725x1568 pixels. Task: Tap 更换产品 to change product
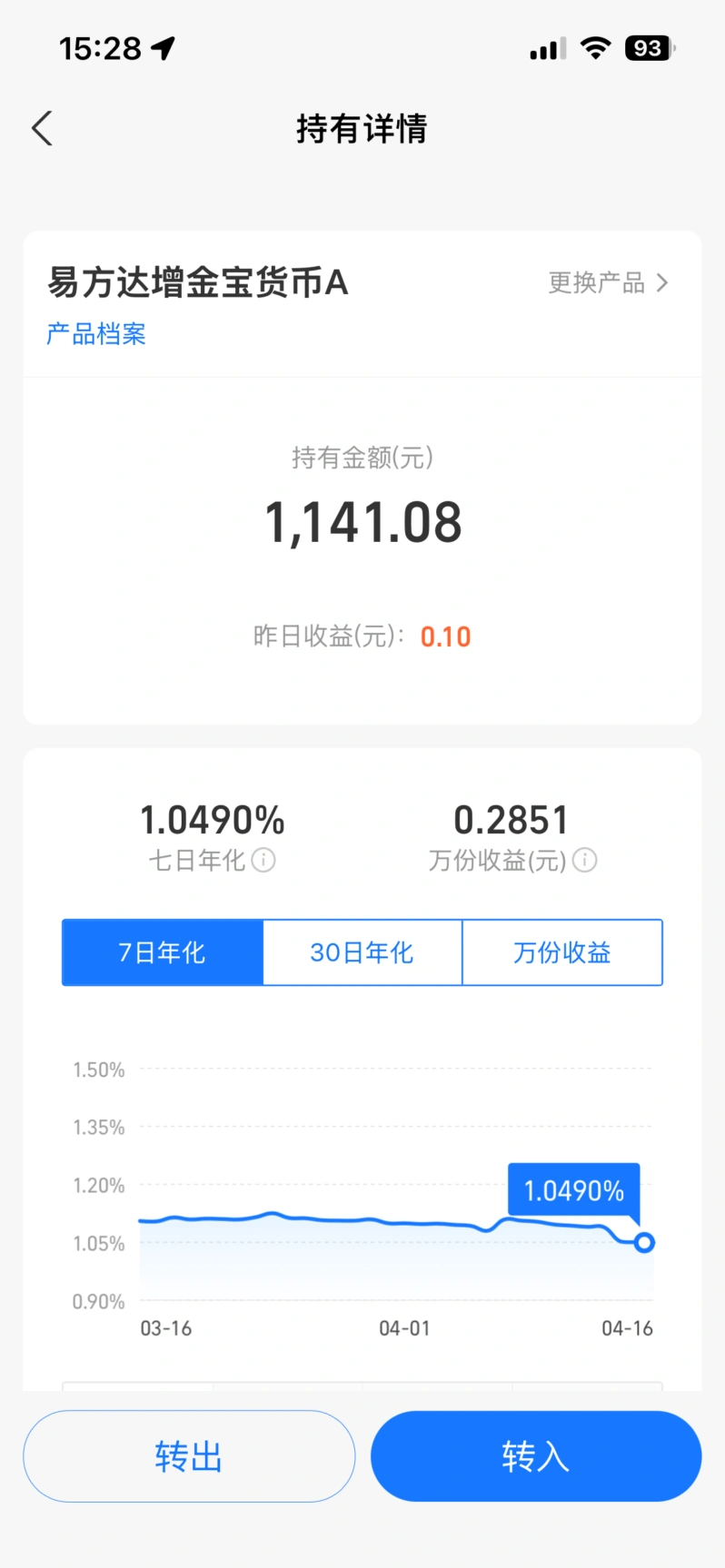click(596, 282)
